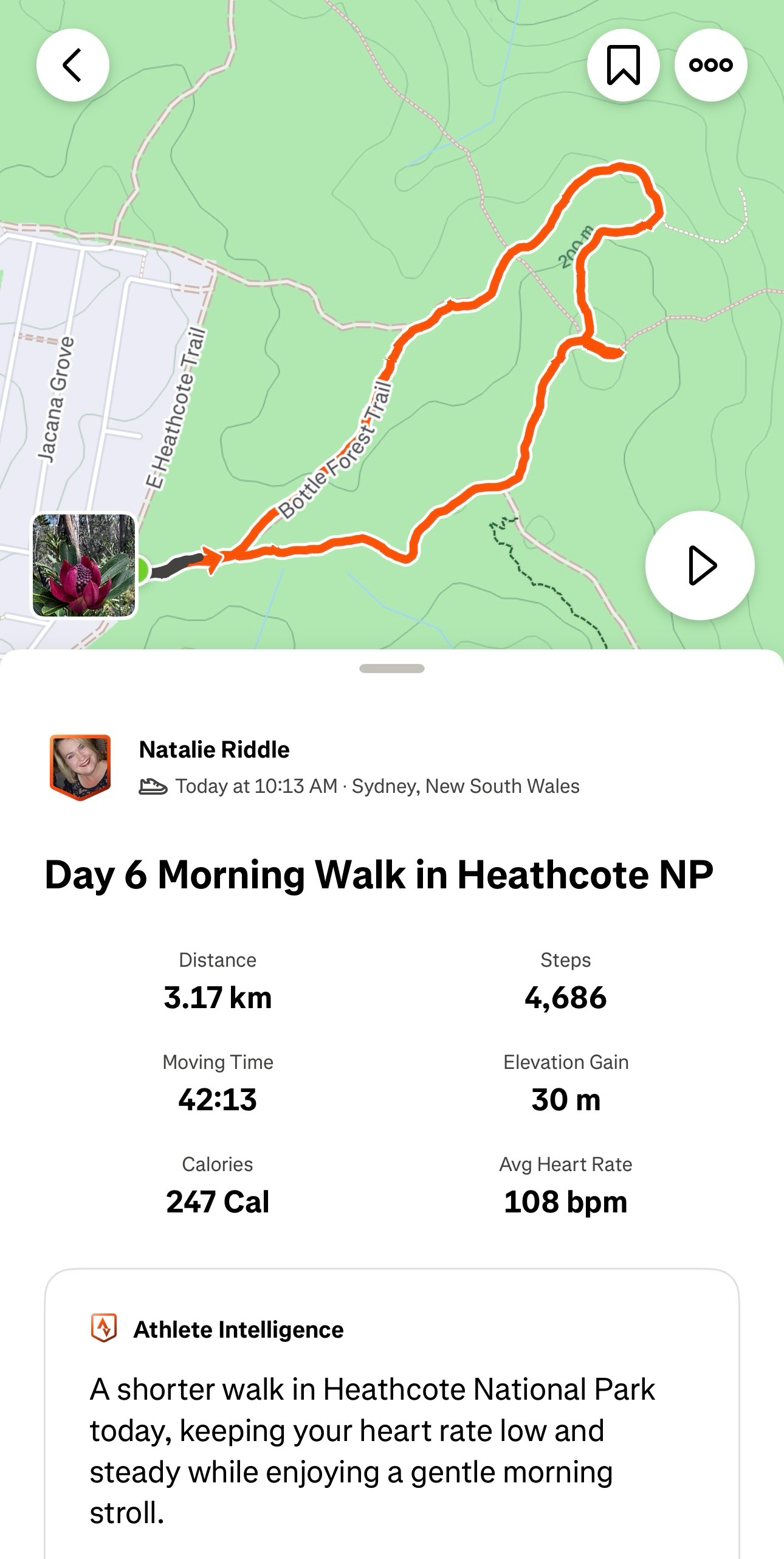The width and height of the screenshot is (784, 1559).
Task: Bookmark this activity route
Action: pos(624,65)
